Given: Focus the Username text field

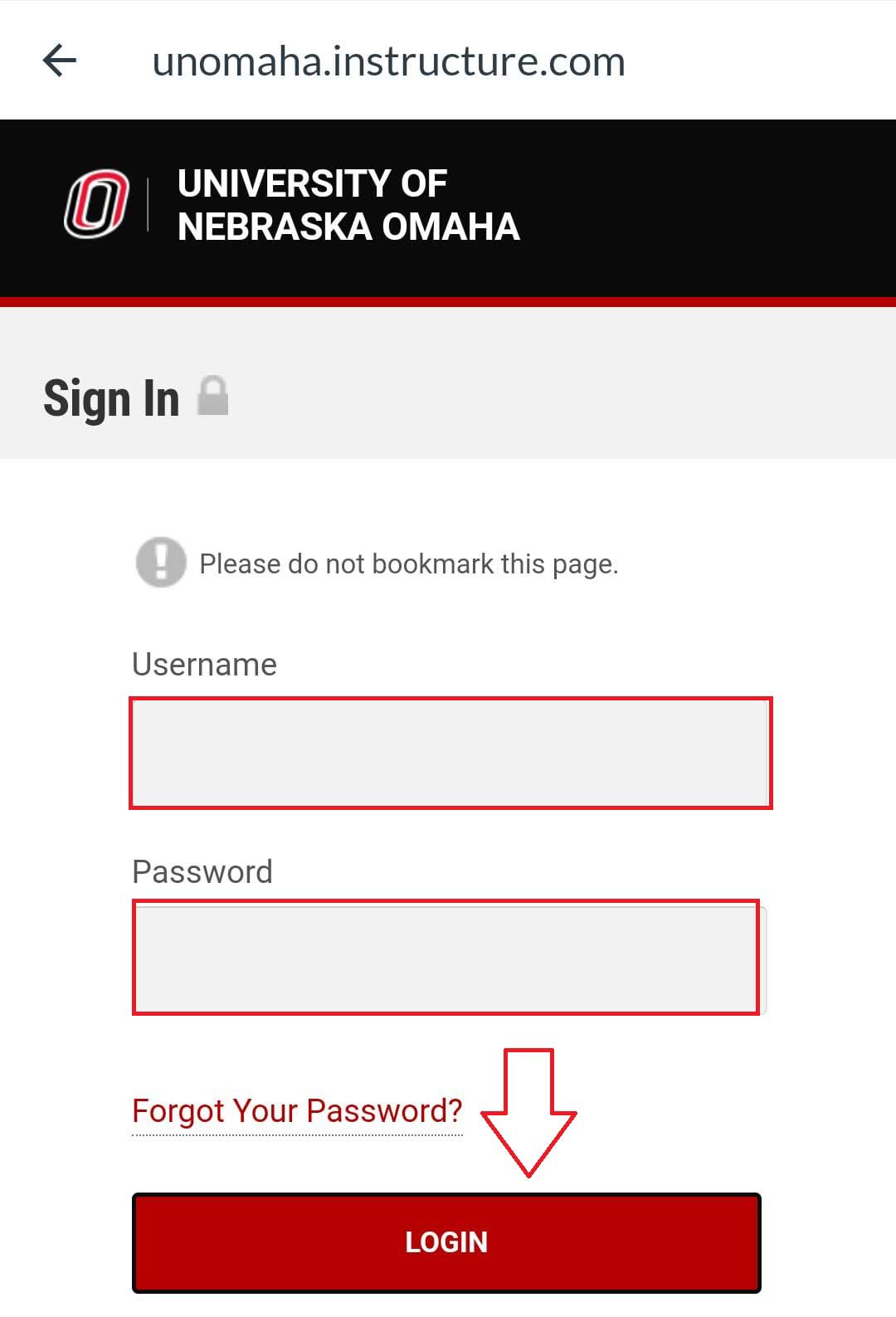Looking at the screenshot, I should point(450,753).
